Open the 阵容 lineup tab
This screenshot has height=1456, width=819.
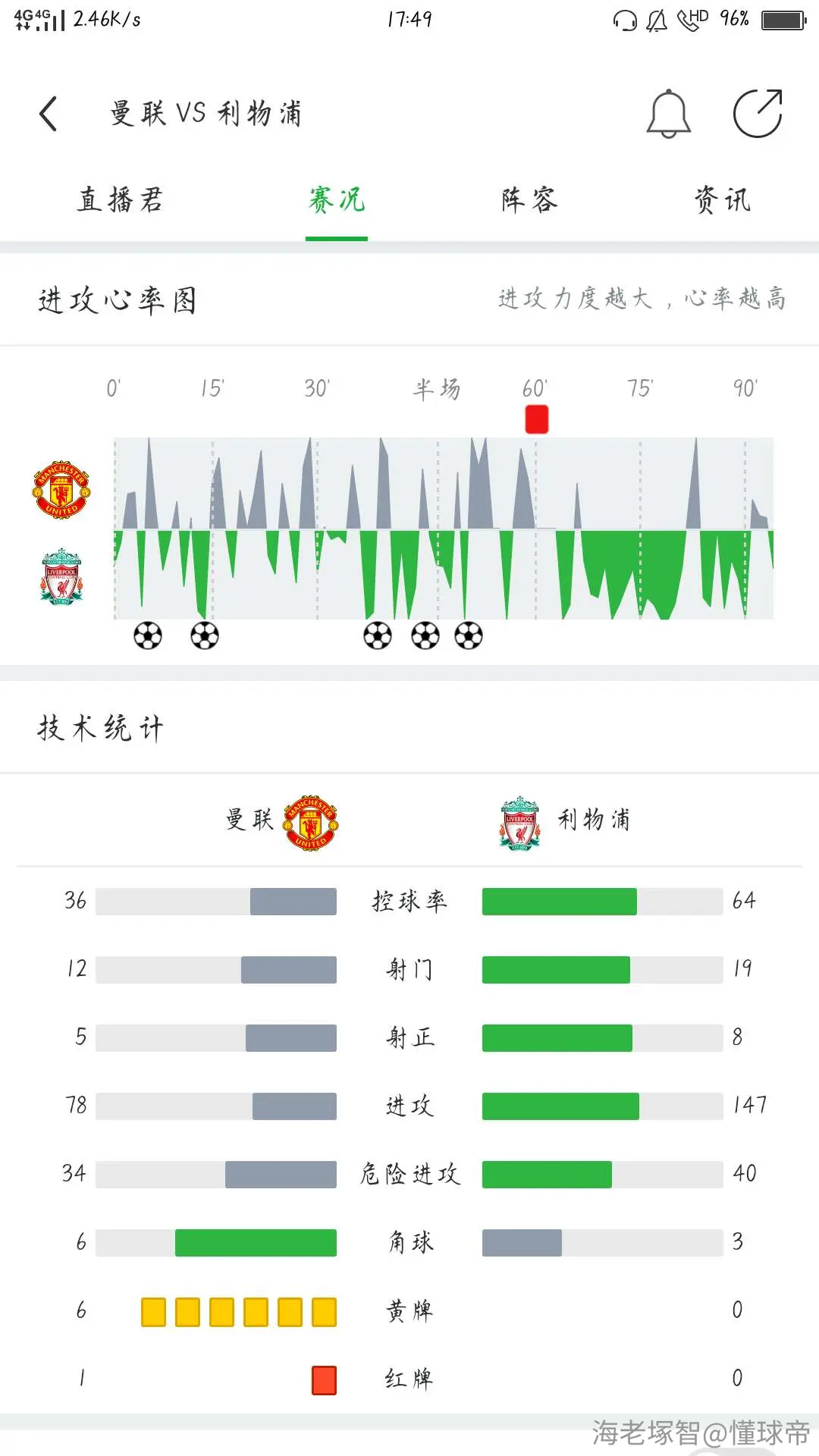coord(529,200)
